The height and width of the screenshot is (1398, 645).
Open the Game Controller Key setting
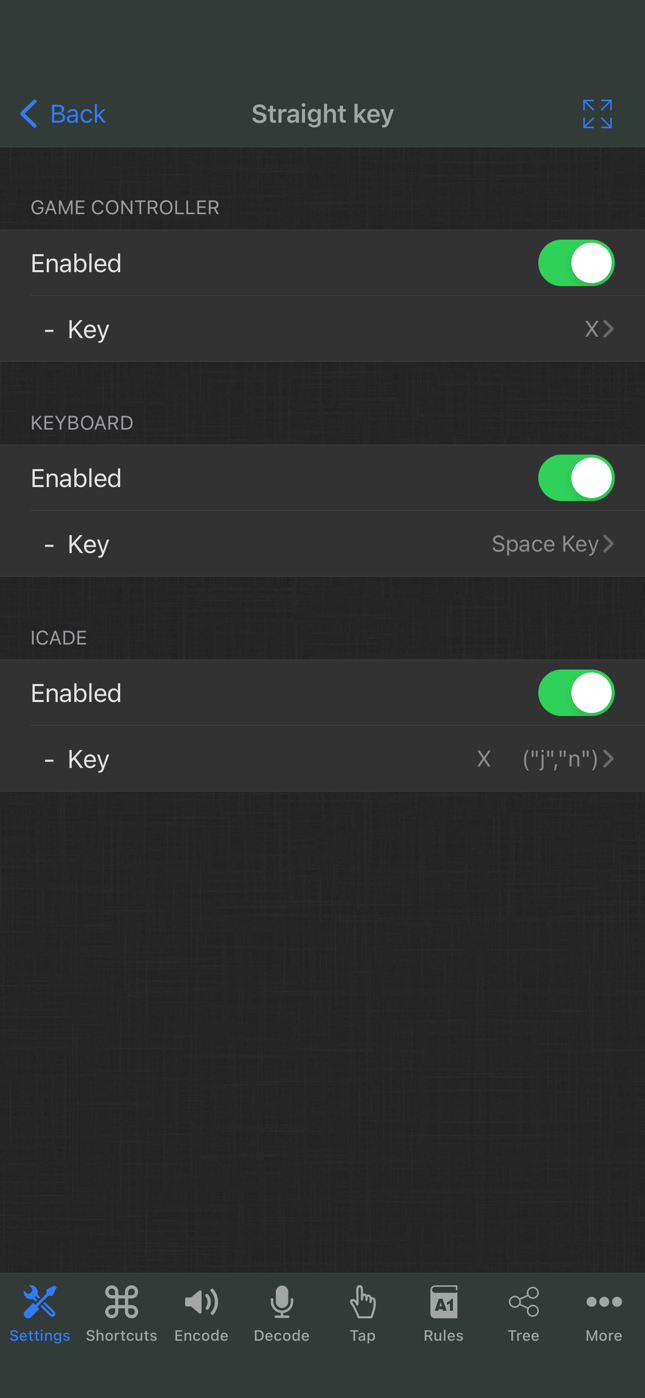coord(322,329)
